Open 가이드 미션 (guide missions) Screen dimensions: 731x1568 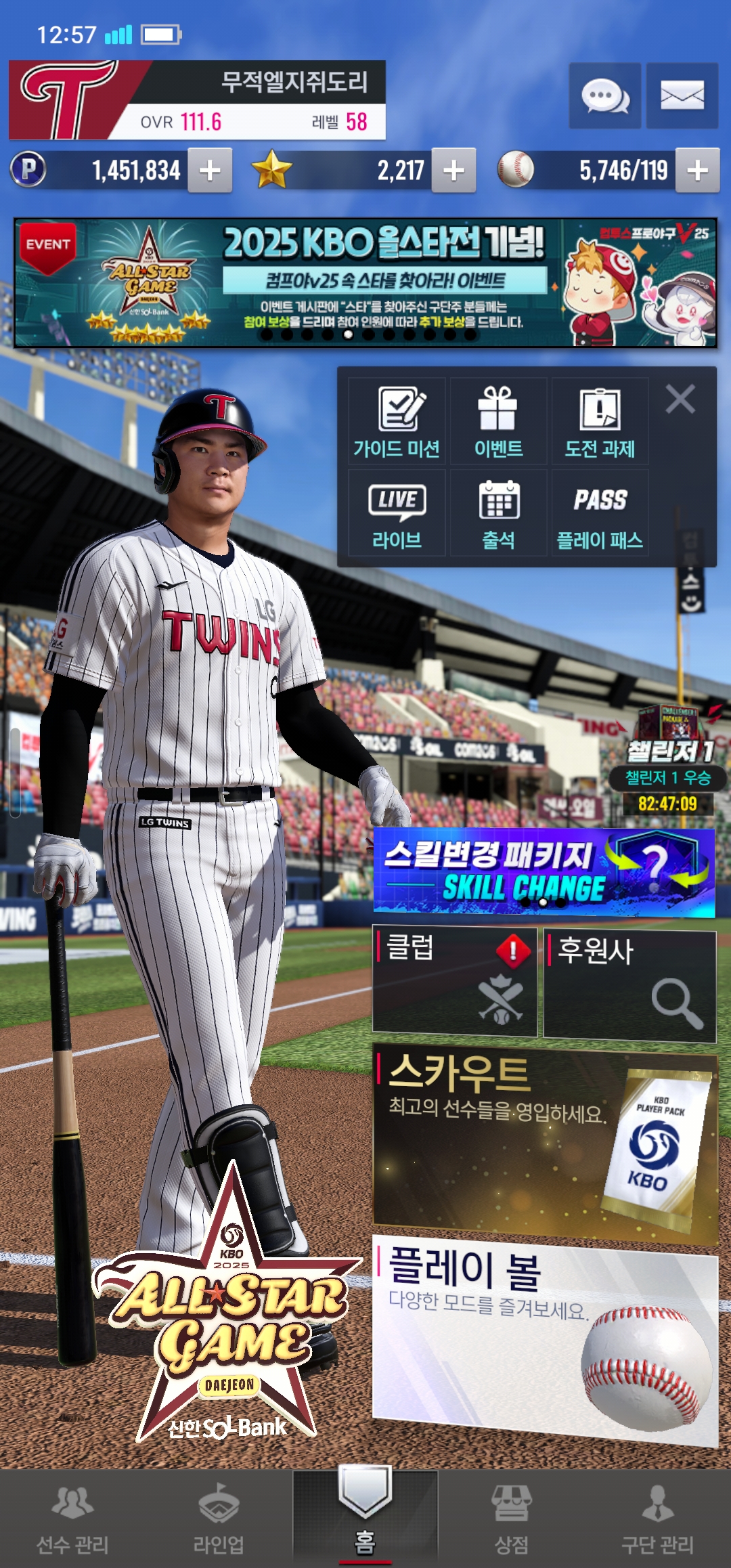(397, 422)
